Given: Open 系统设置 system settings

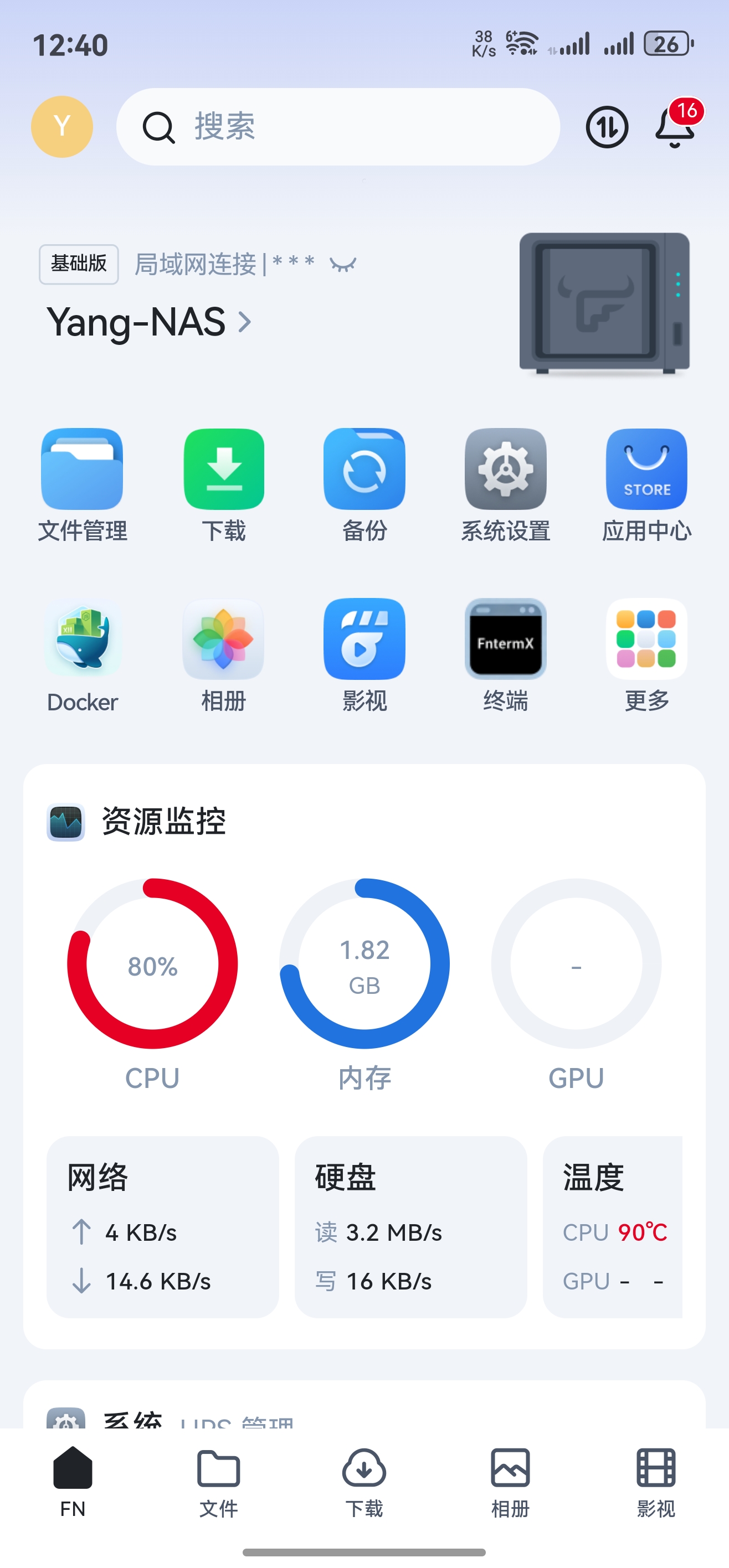Looking at the screenshot, I should coord(506,469).
